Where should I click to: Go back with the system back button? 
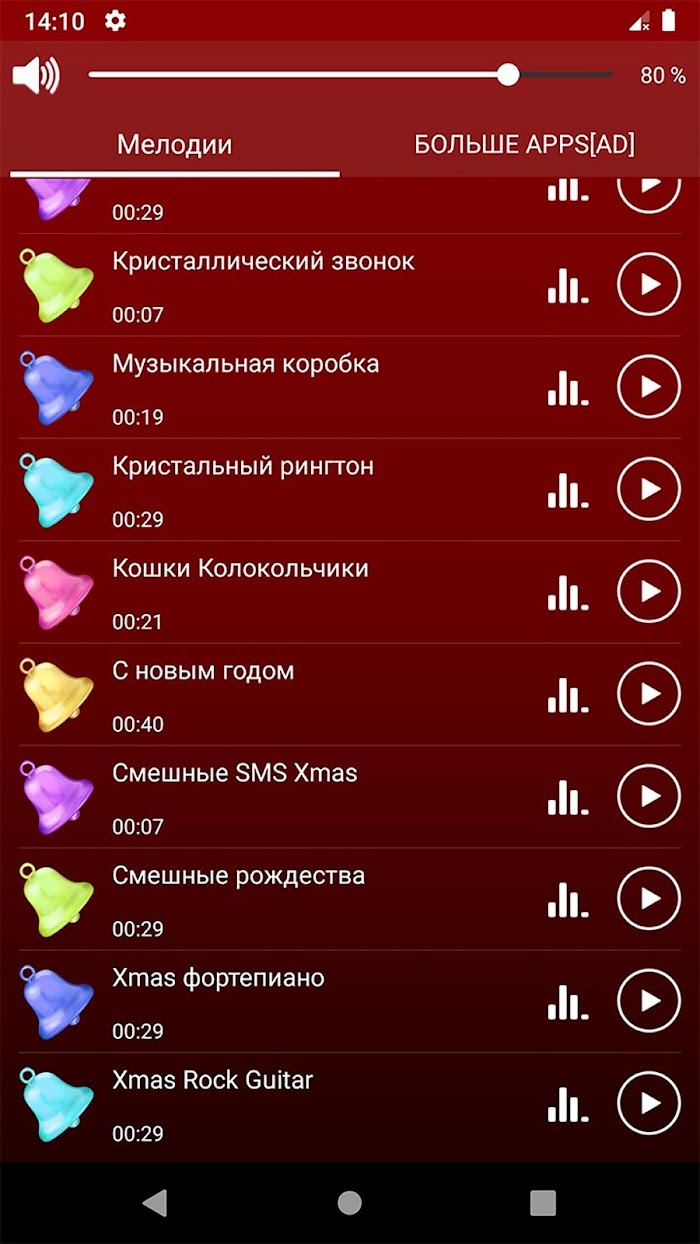pos(155,1202)
